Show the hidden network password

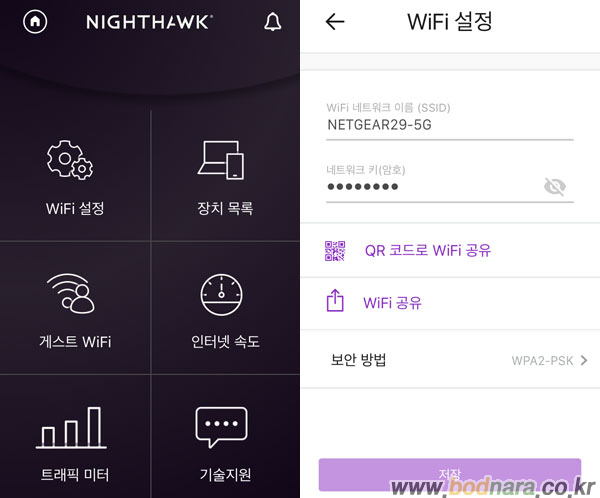click(x=555, y=186)
